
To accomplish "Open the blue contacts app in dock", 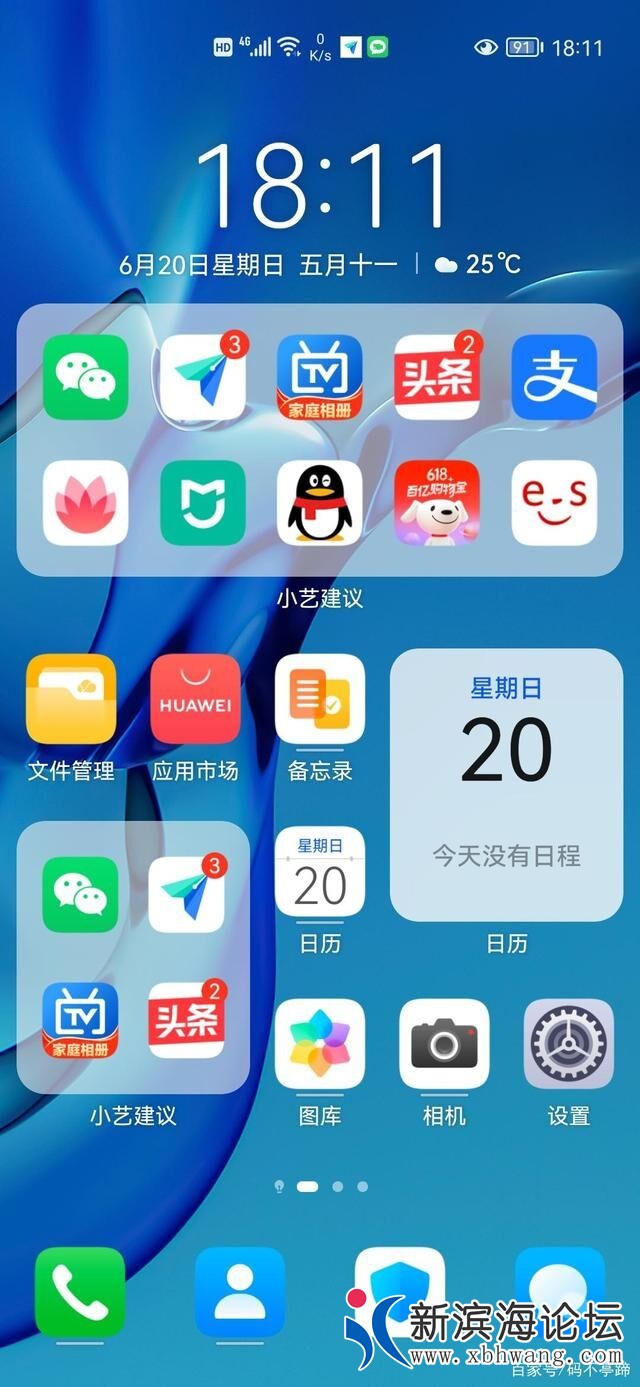I will pos(240,1292).
